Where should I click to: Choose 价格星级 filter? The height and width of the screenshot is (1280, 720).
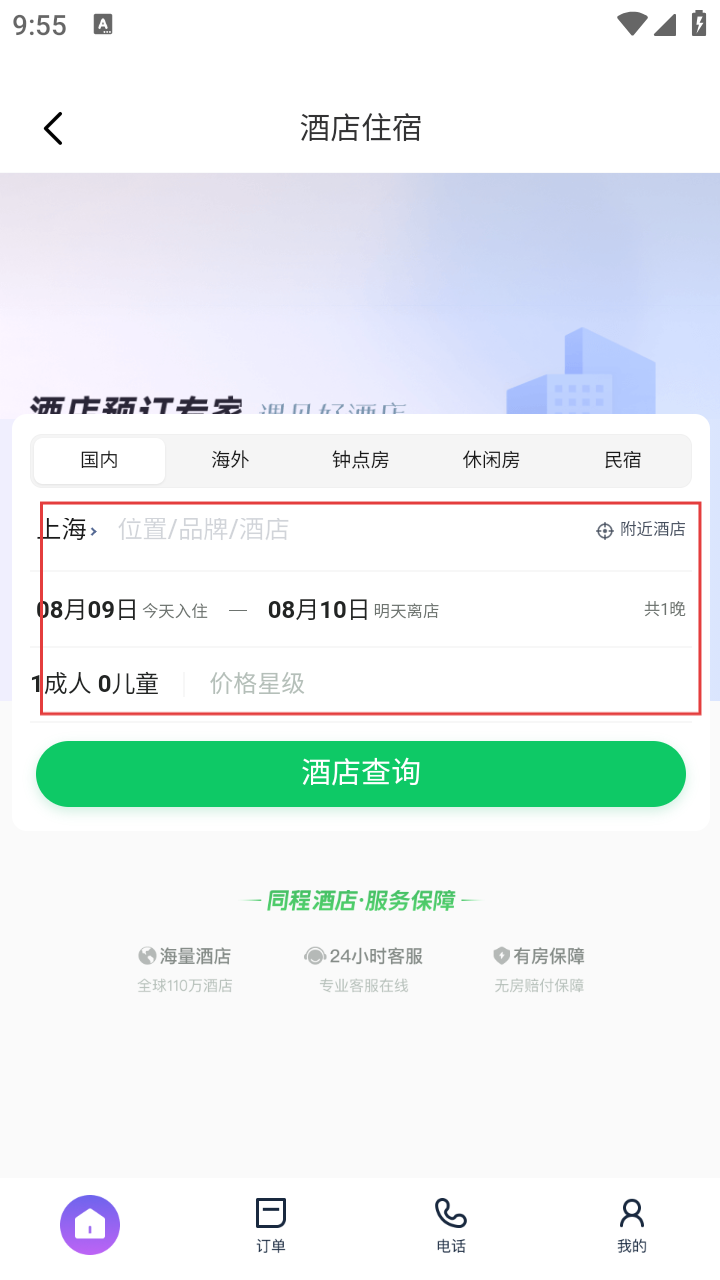[257, 684]
